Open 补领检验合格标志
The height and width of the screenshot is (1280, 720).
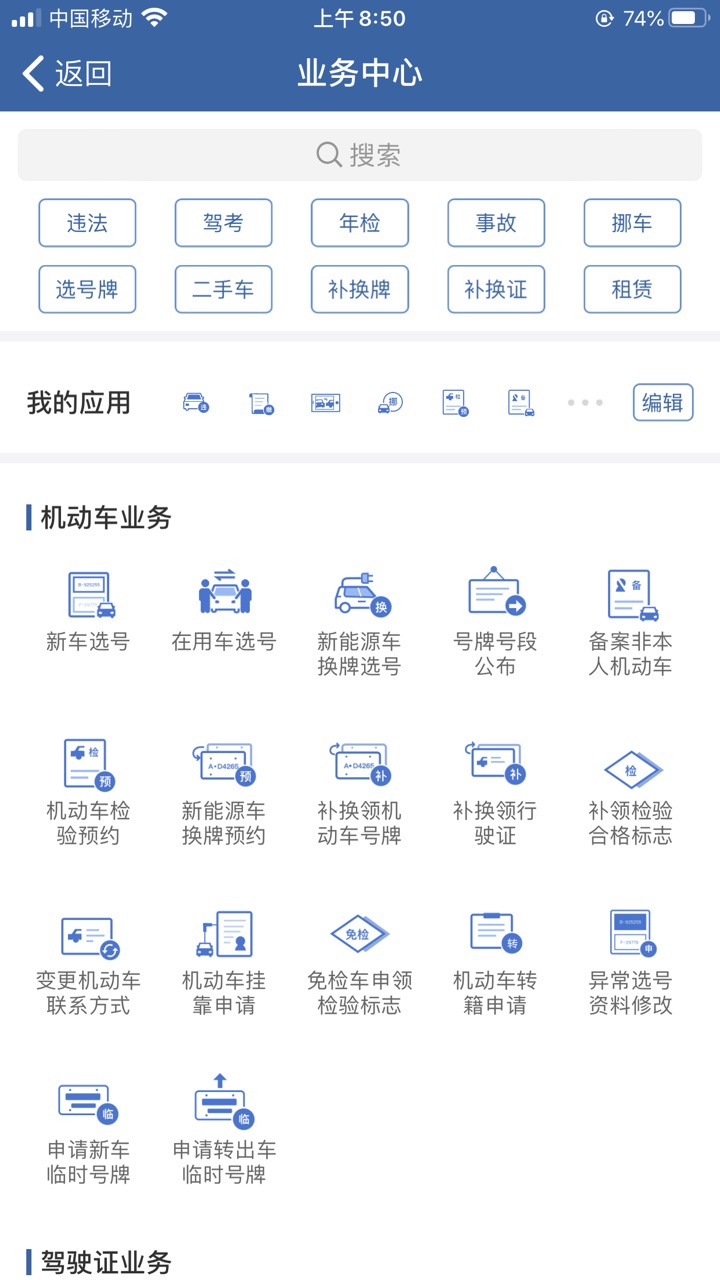pyautogui.click(x=631, y=792)
